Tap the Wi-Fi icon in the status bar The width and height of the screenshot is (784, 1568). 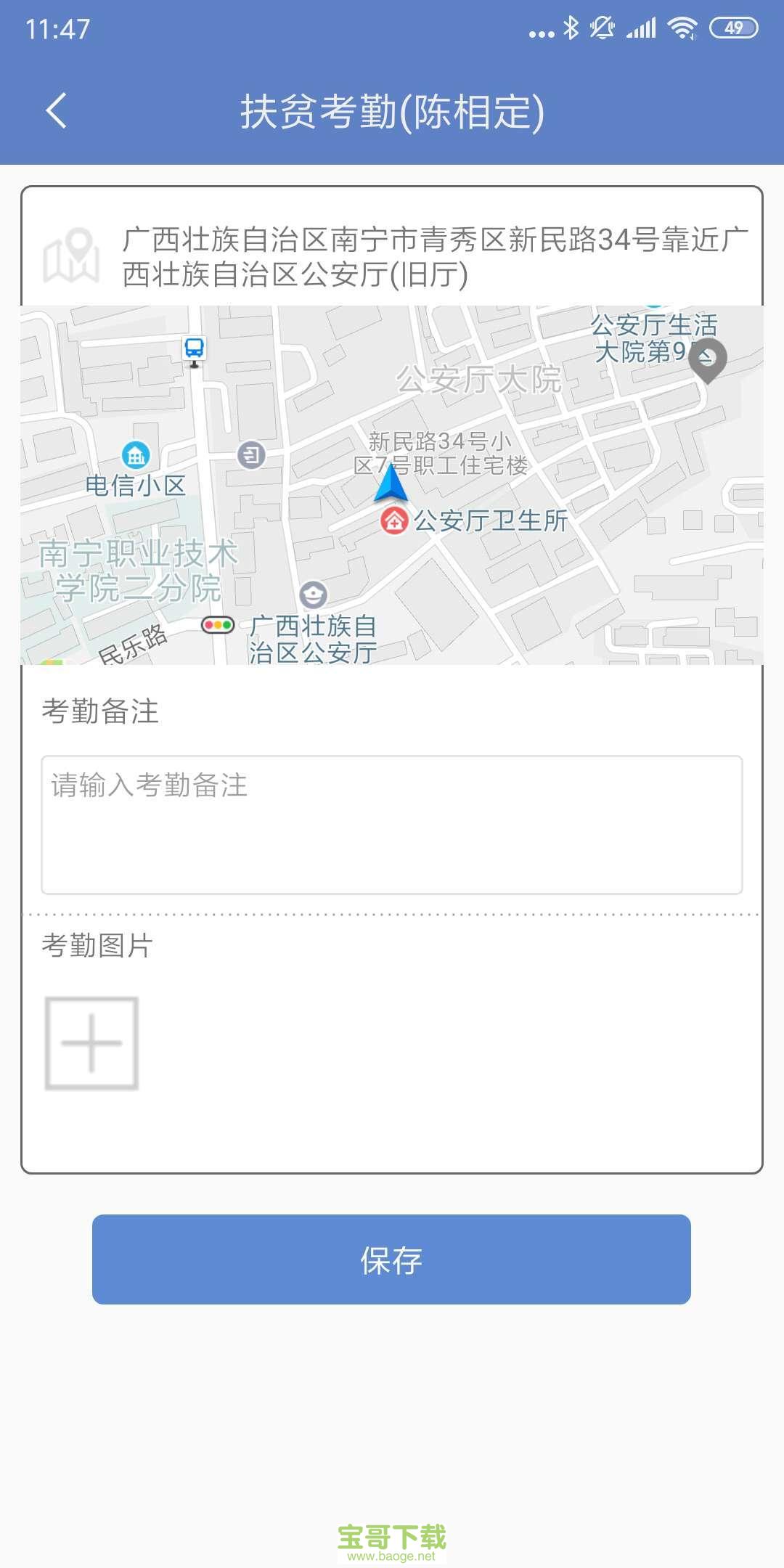coord(681,28)
